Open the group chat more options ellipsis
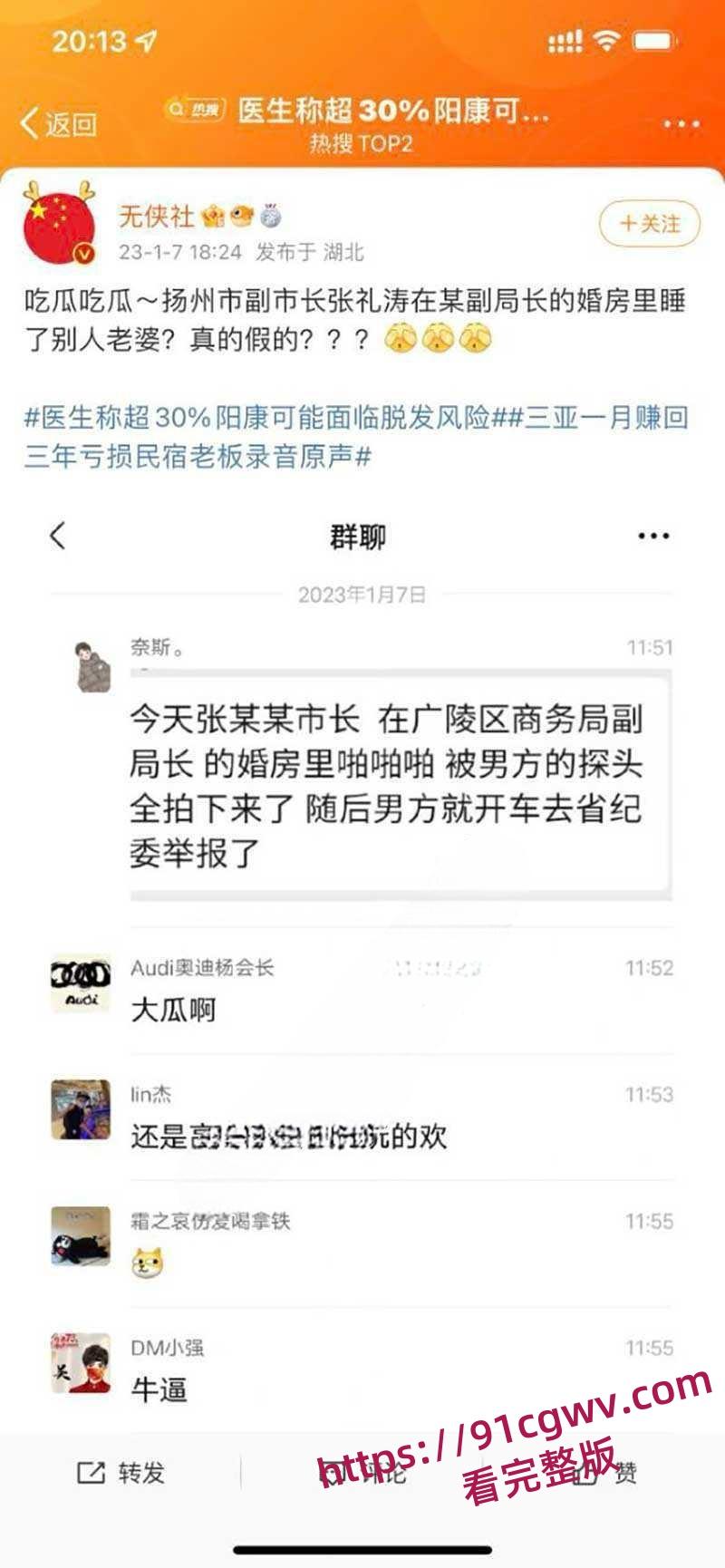The image size is (725, 1568). pyautogui.click(x=649, y=536)
